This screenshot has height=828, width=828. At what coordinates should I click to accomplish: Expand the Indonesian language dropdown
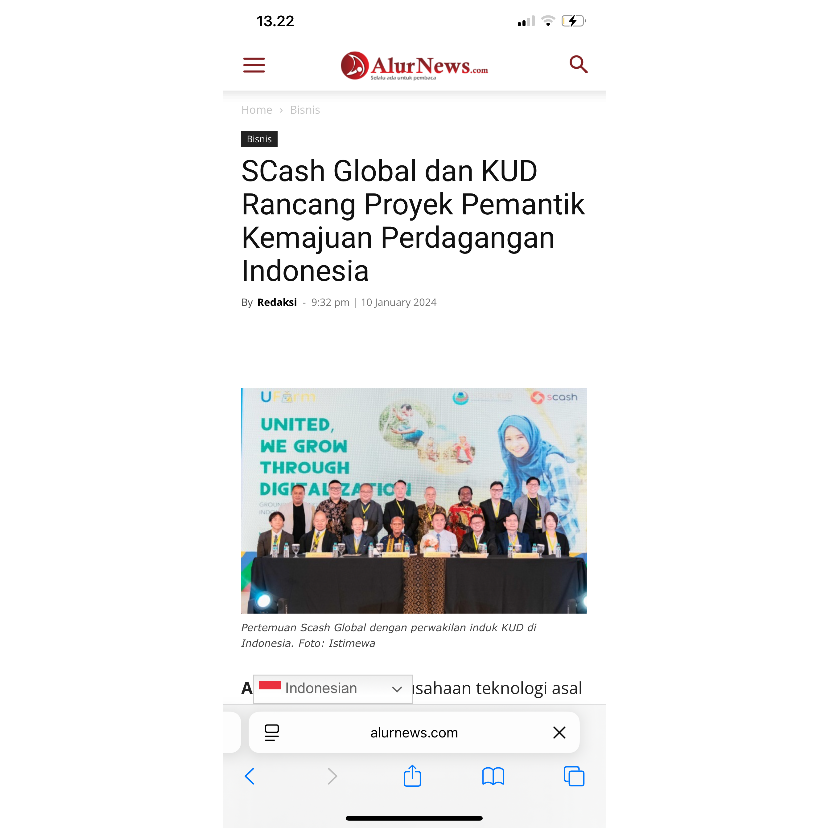(x=332, y=689)
